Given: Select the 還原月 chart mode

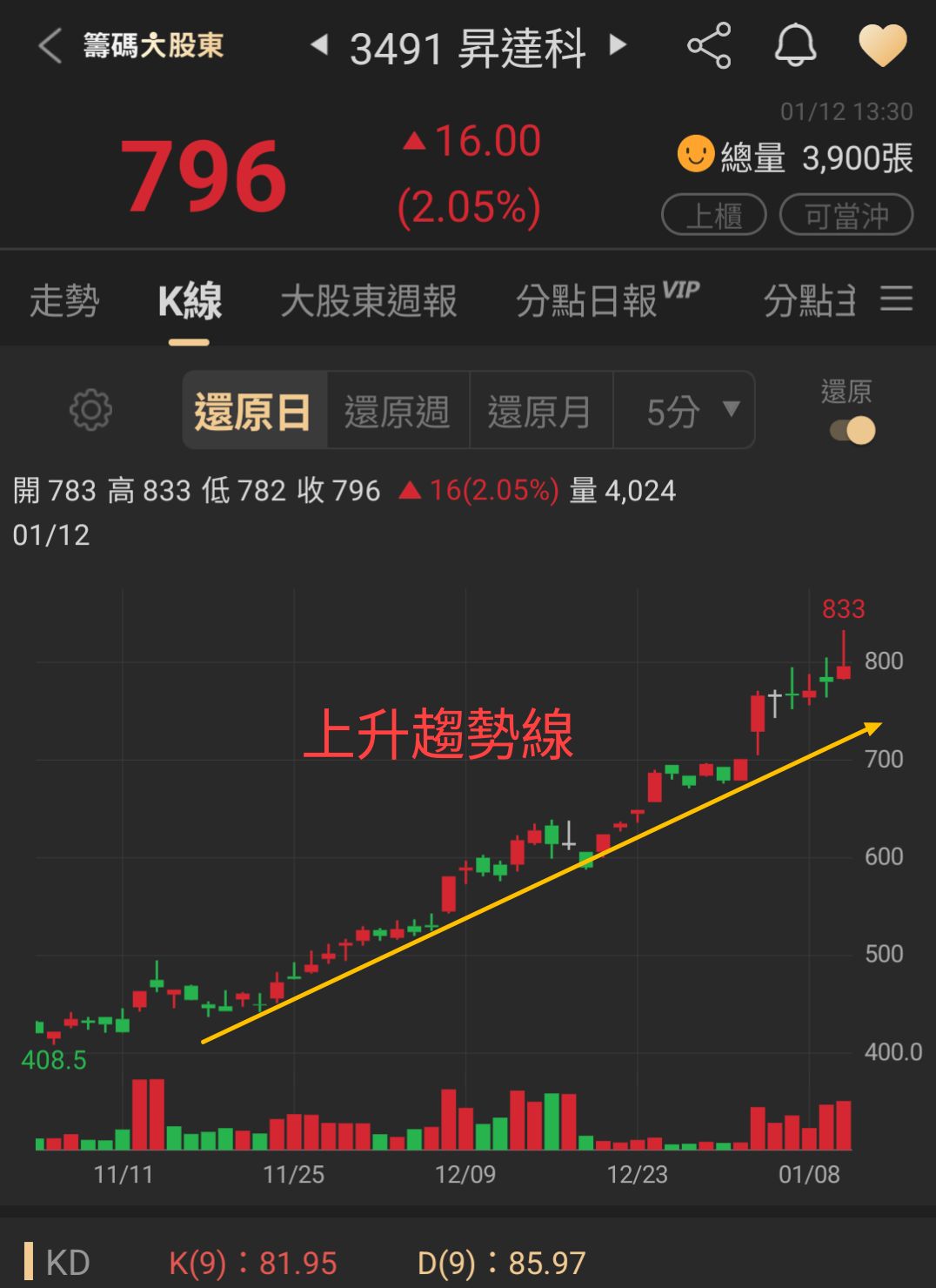Looking at the screenshot, I should pos(541,410).
